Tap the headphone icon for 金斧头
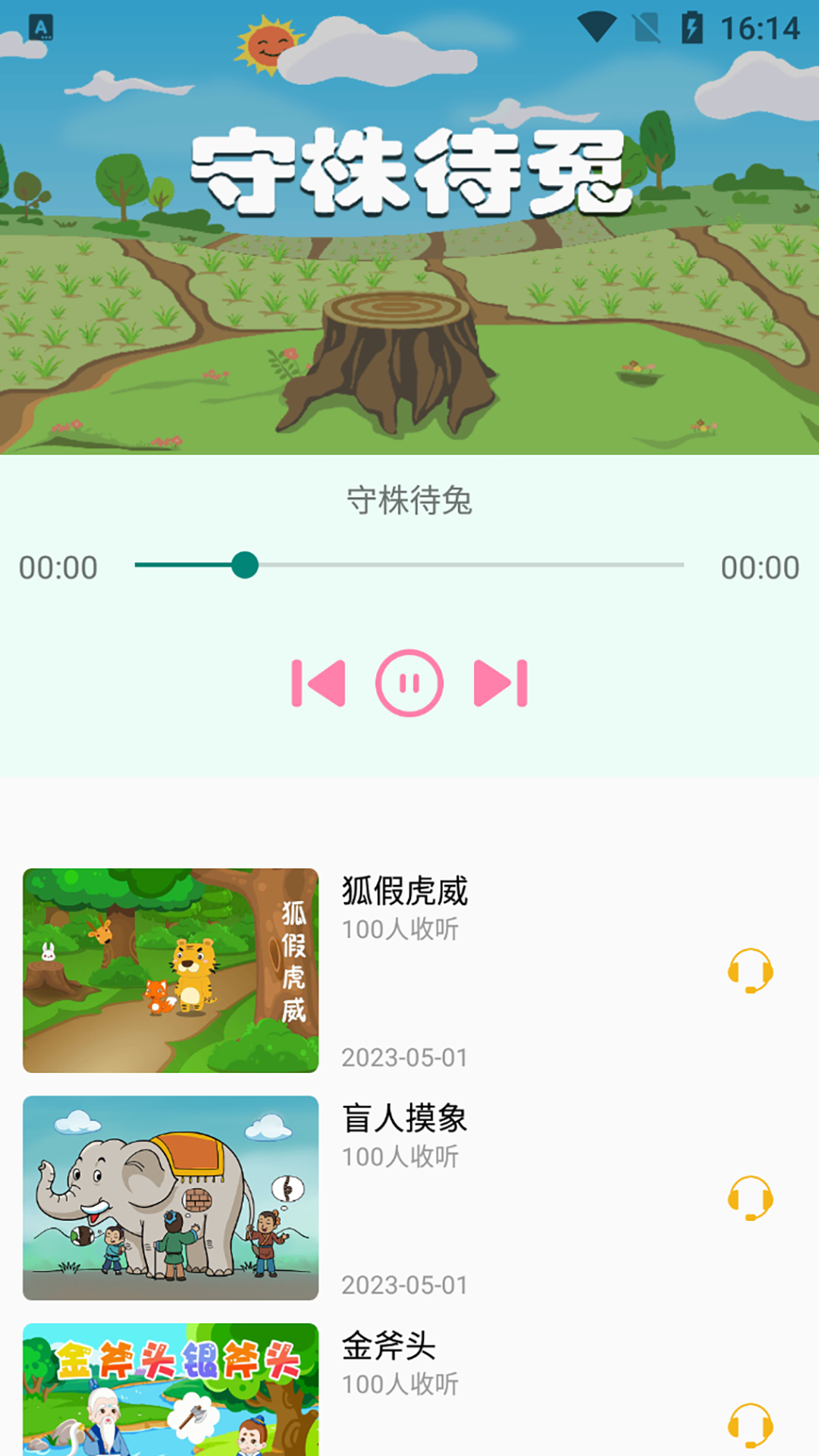Viewport: 819px width, 1456px height. pyautogui.click(x=750, y=1426)
